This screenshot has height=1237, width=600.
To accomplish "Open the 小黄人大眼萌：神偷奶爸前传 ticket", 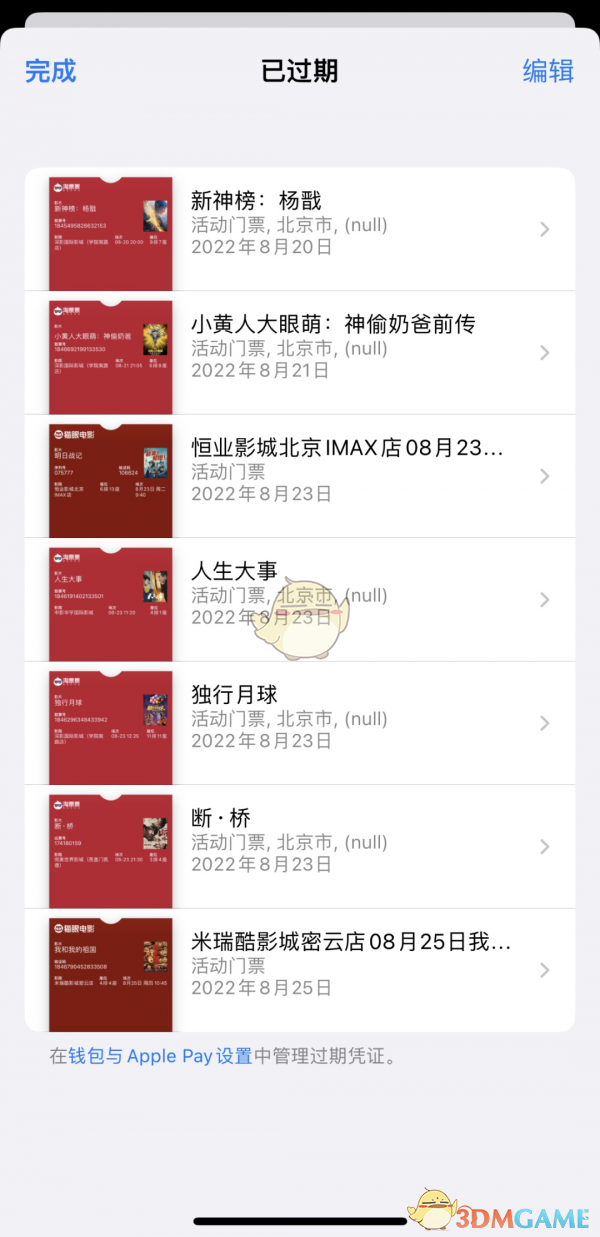I will 300,352.
